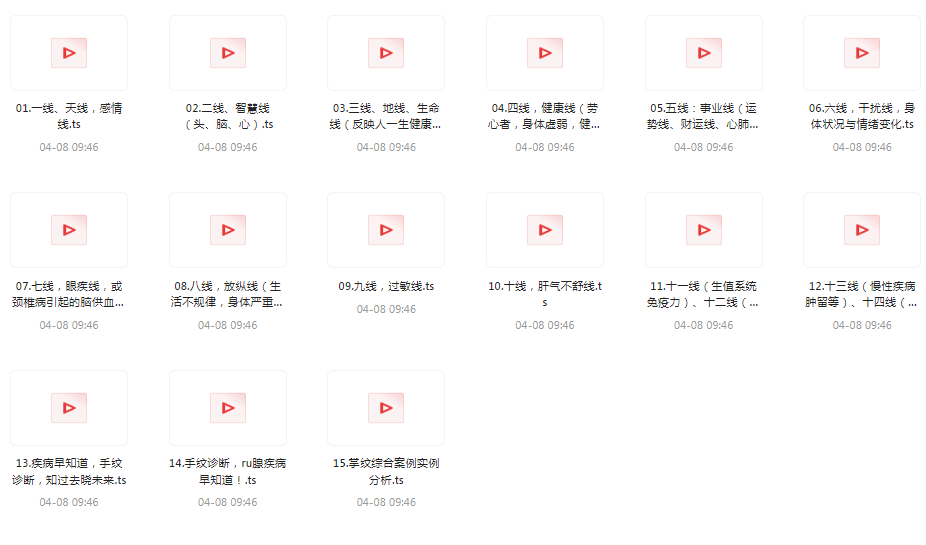Open video 04.四线，健康线
Screen dimensions: 926x545
[545, 53]
